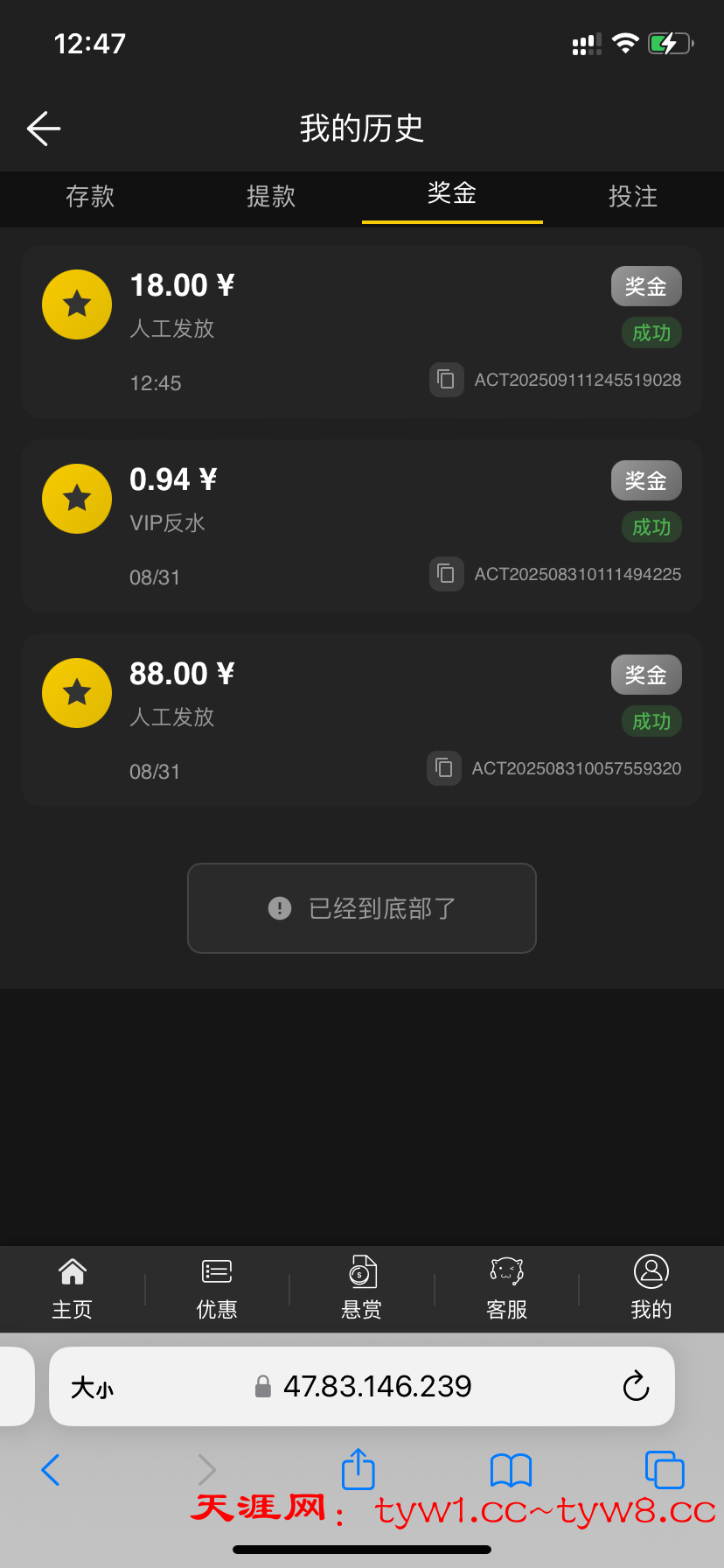Open the 悬赏 bounty tab
Screen dimensions: 724x1568
(x=362, y=1288)
